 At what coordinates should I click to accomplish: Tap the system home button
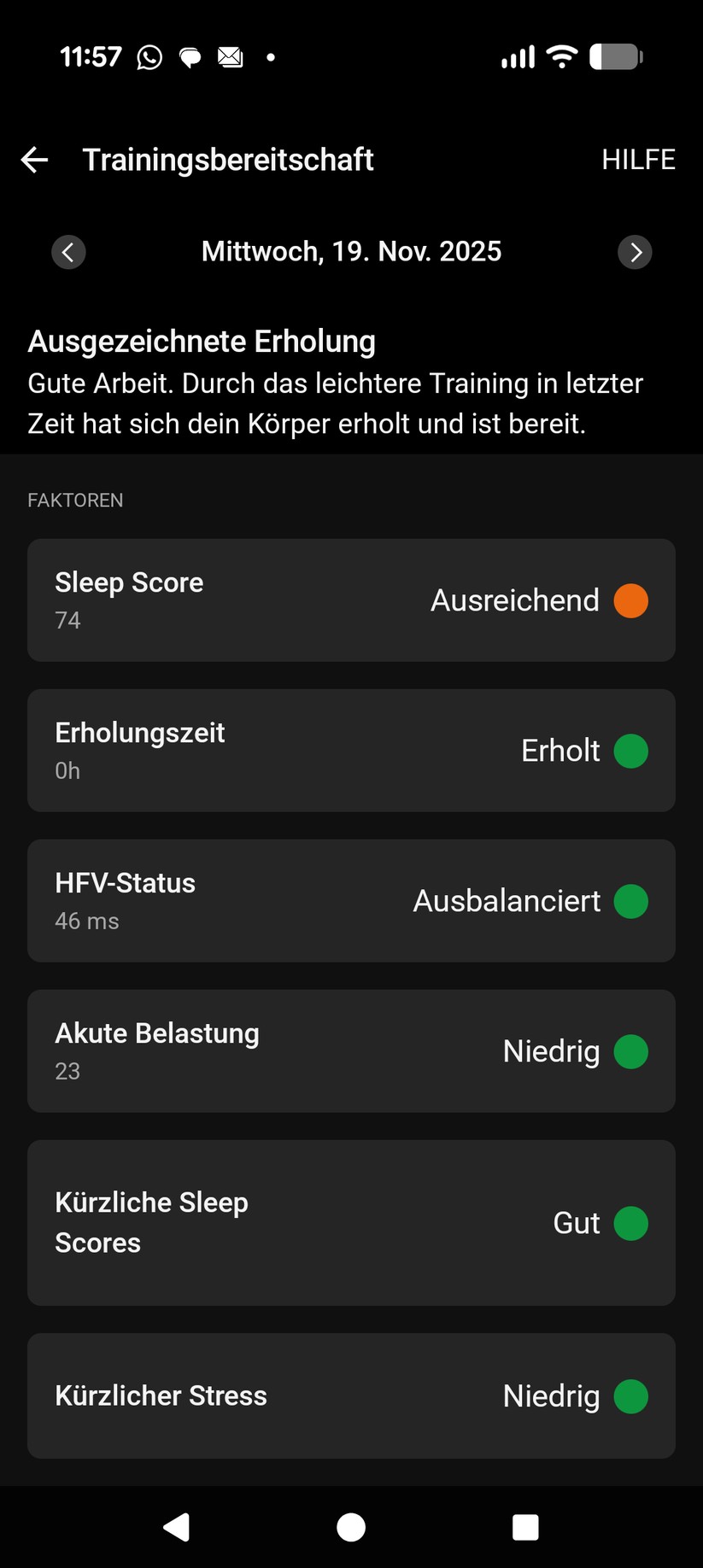point(351,1527)
